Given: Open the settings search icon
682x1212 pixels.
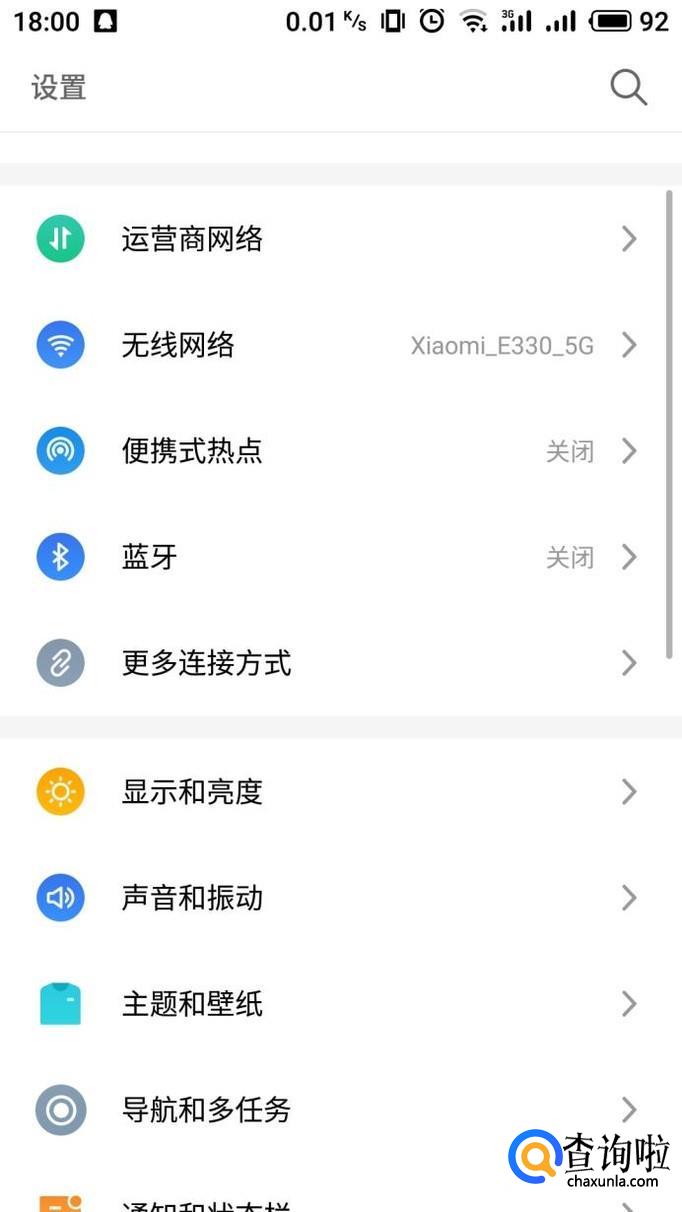Looking at the screenshot, I should (628, 88).
